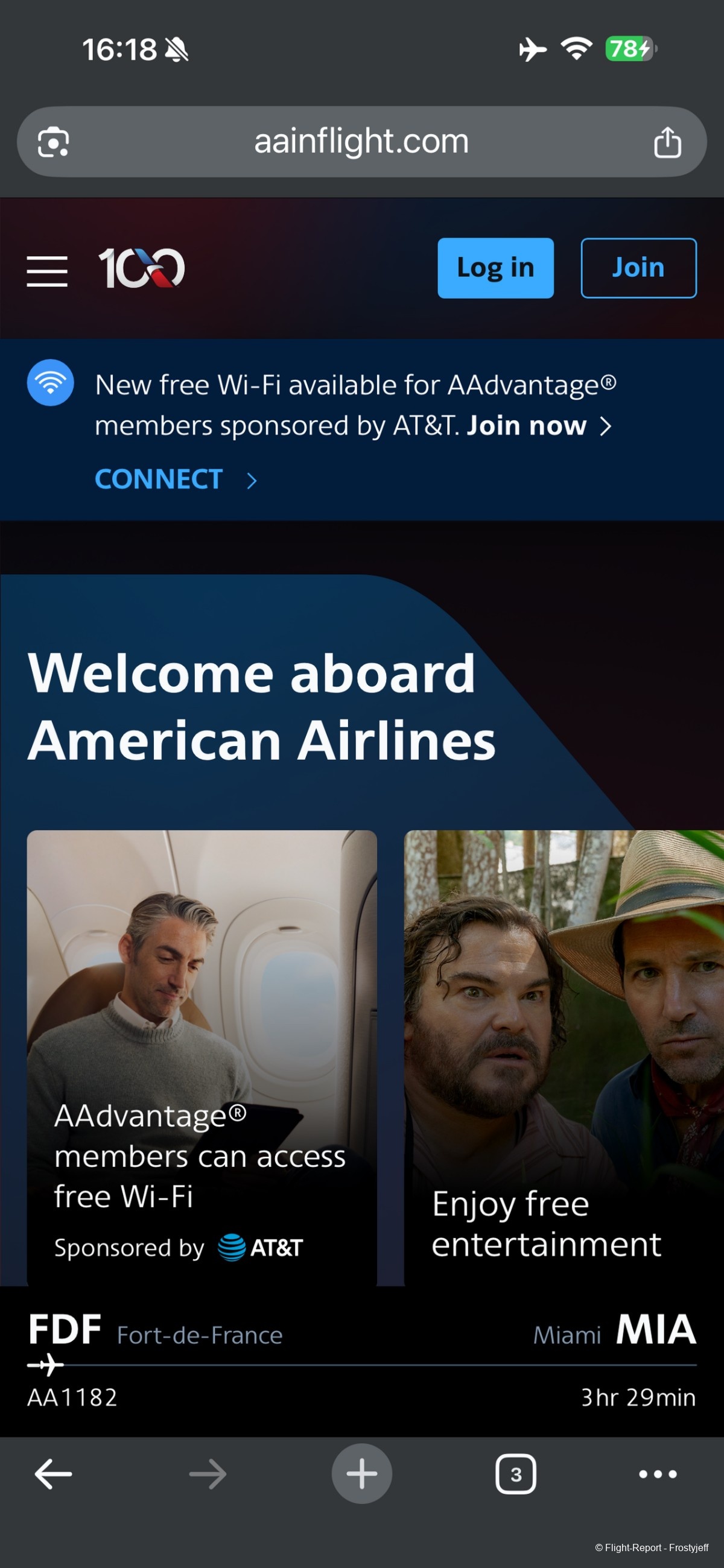Screen dimensions: 724x1568
Task: Open the browser's three-dot menu
Action: [657, 1474]
